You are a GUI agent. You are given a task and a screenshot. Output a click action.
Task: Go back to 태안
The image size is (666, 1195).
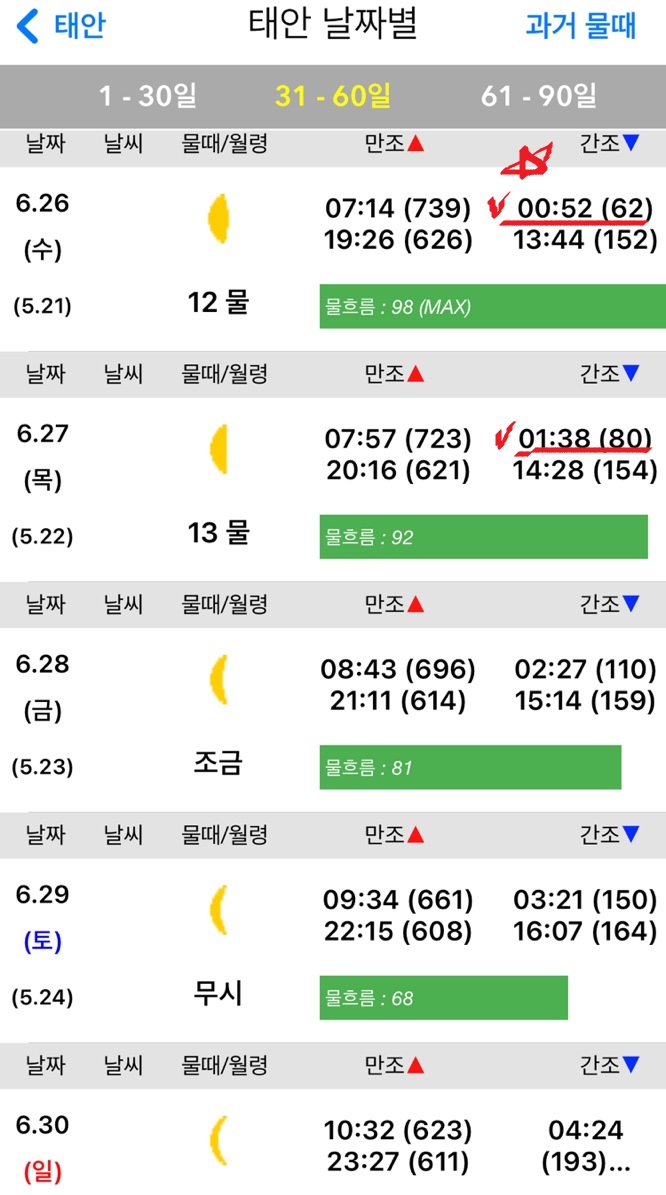pyautogui.click(x=61, y=26)
